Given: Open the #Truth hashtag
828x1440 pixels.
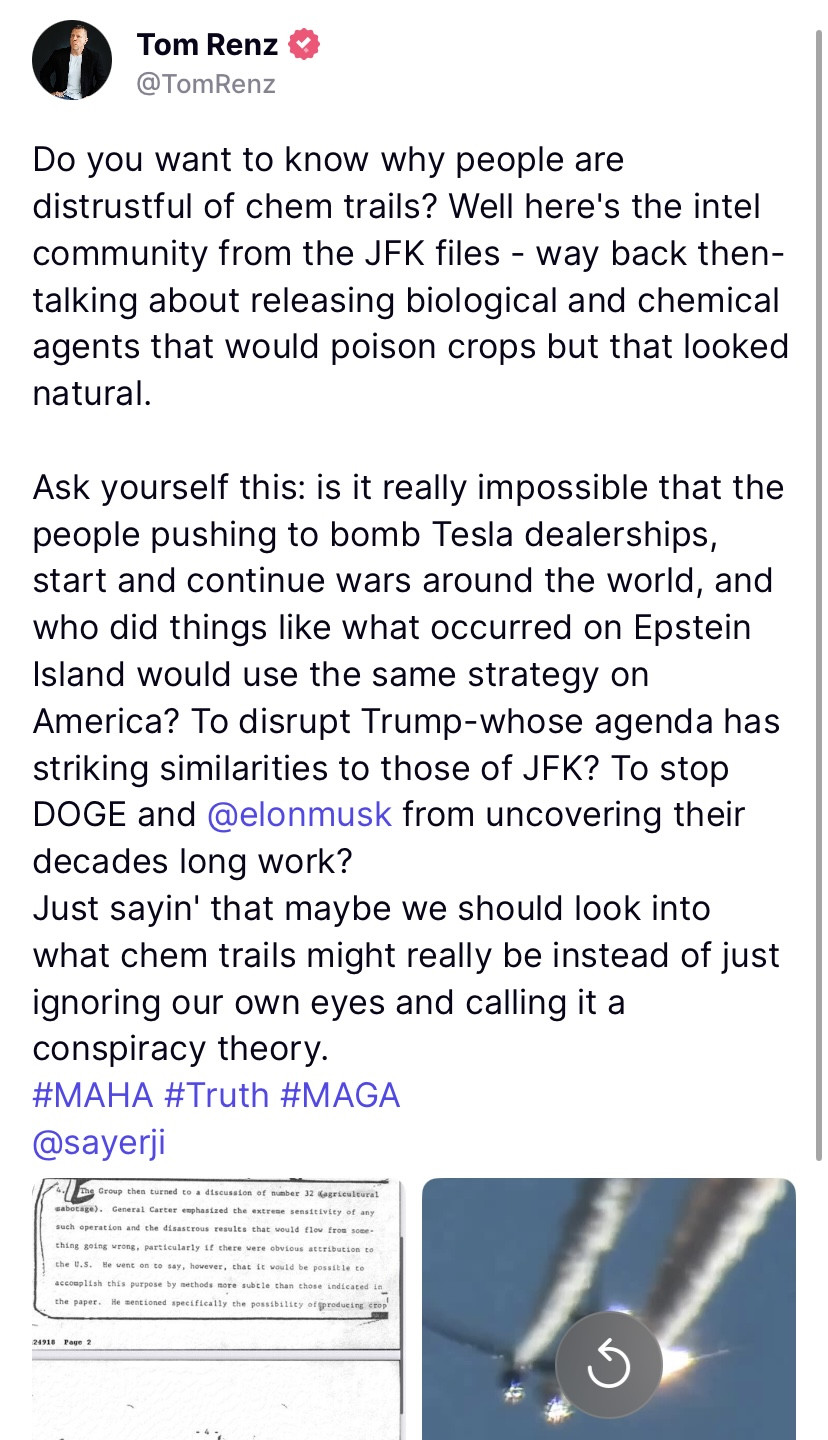Looking at the screenshot, I should (x=216, y=1095).
